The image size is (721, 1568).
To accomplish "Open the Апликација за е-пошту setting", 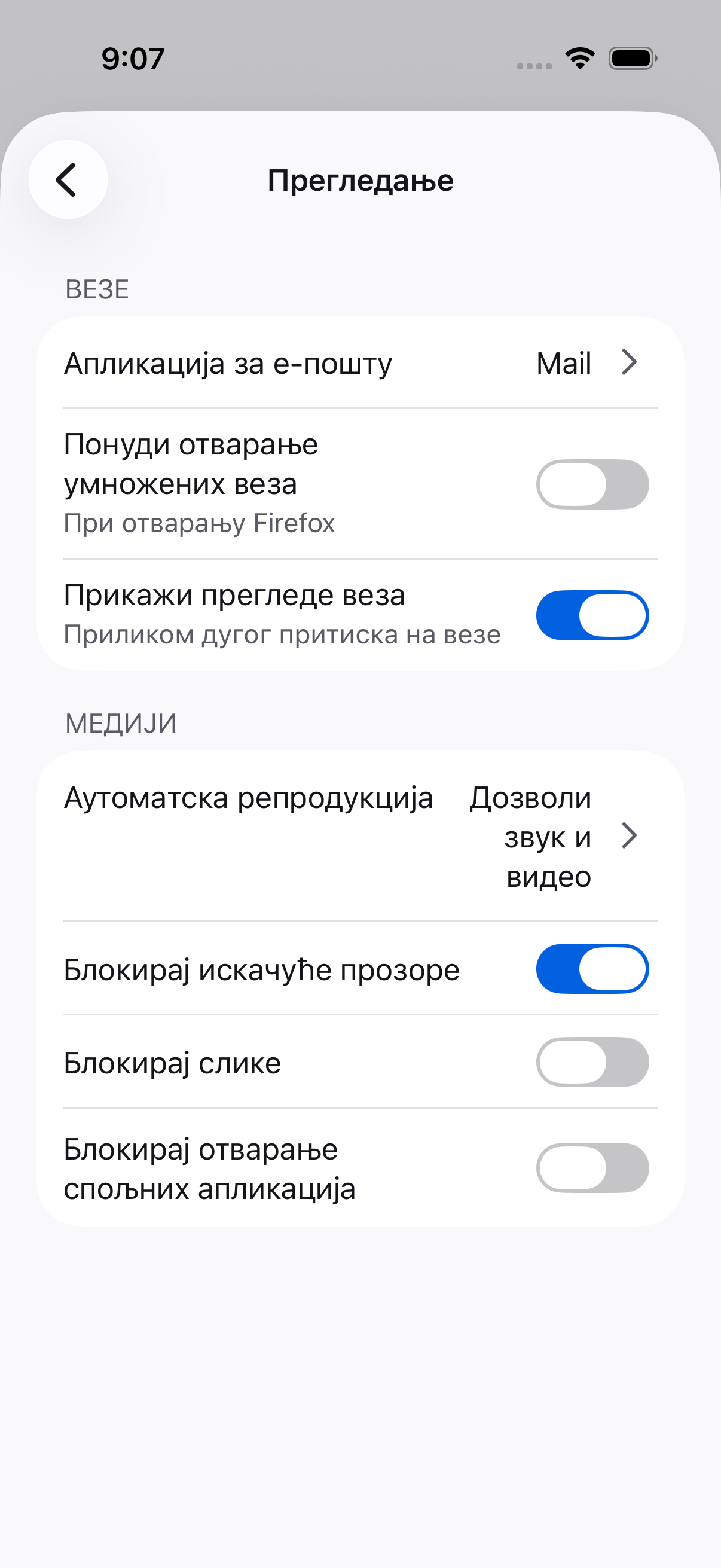I will tap(360, 363).
